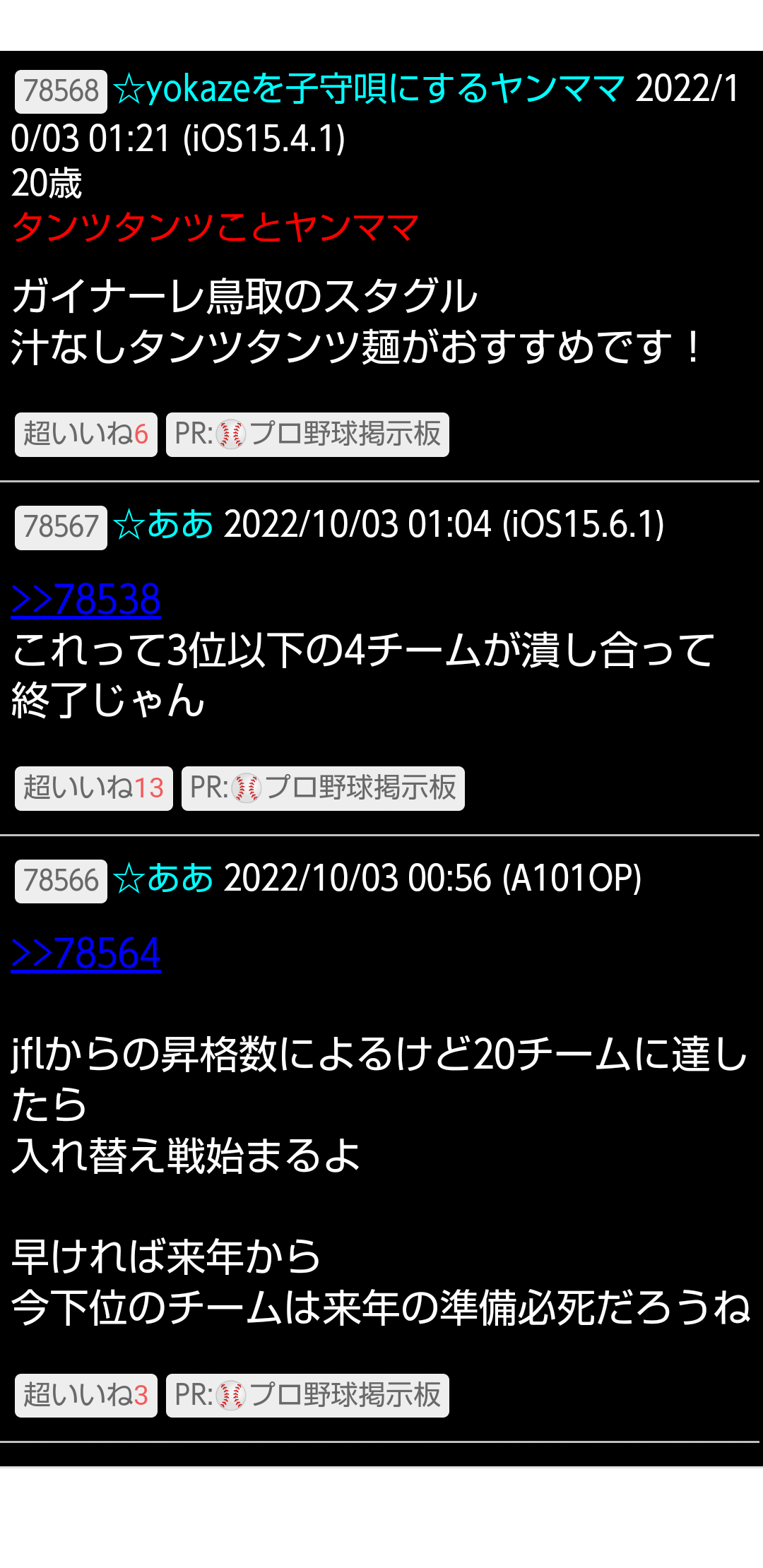Open the ああ user name on post 78566
The width and height of the screenshot is (763, 1568).
tap(179, 879)
